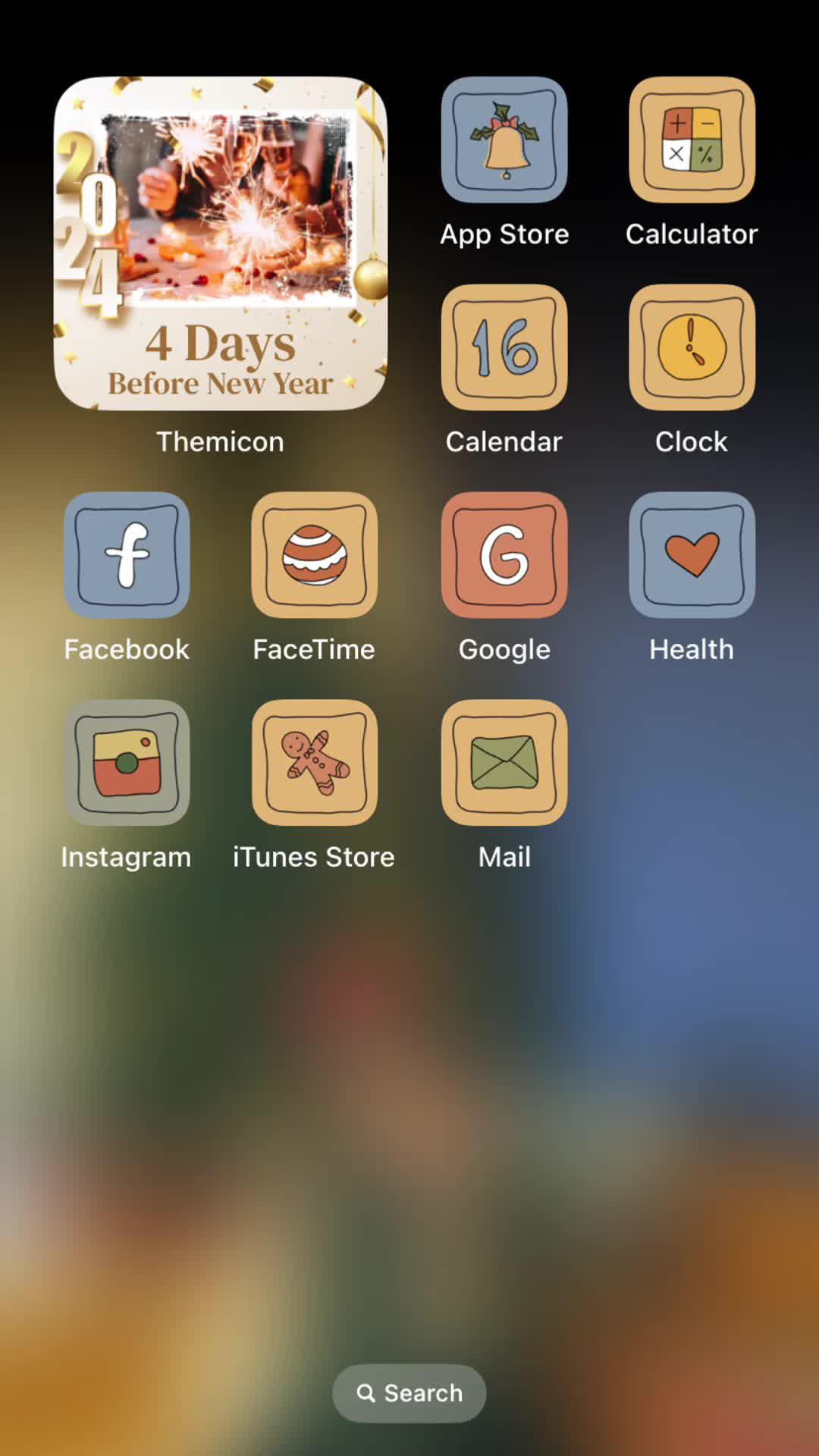The height and width of the screenshot is (1456, 819).
Task: Tap the Instagram label text
Action: [x=126, y=857]
